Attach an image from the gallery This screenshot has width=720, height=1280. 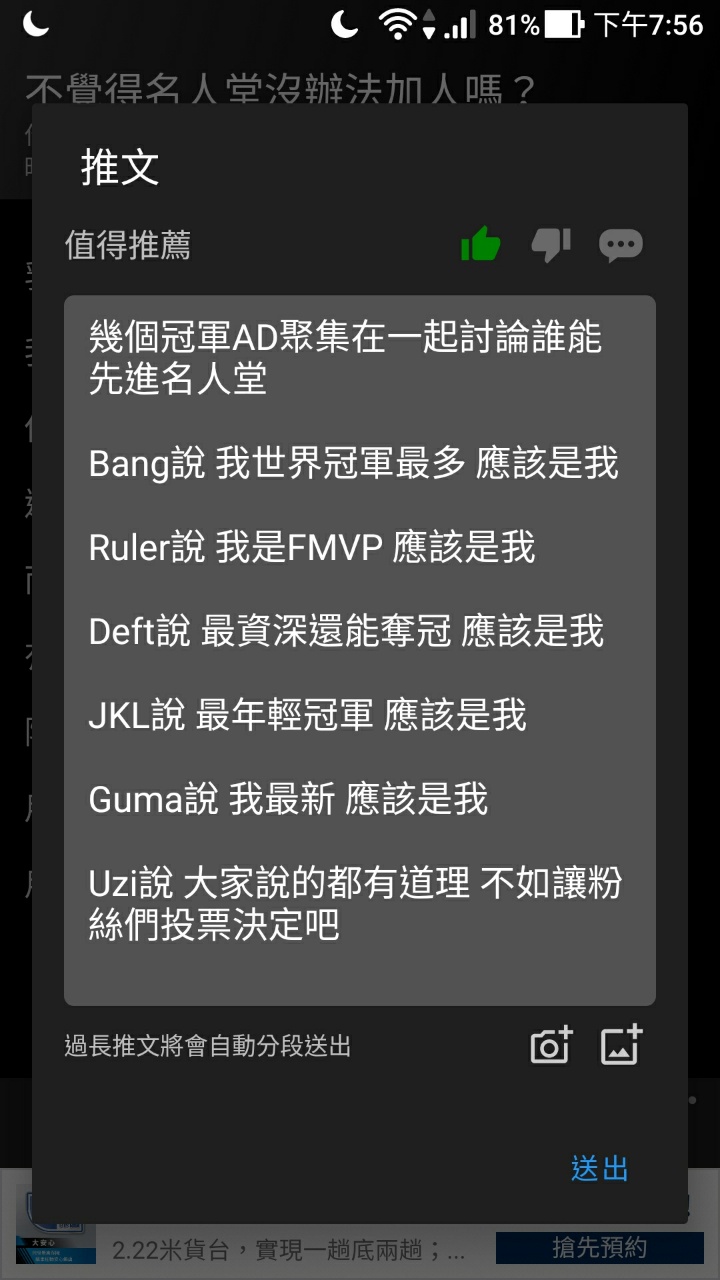point(621,1045)
